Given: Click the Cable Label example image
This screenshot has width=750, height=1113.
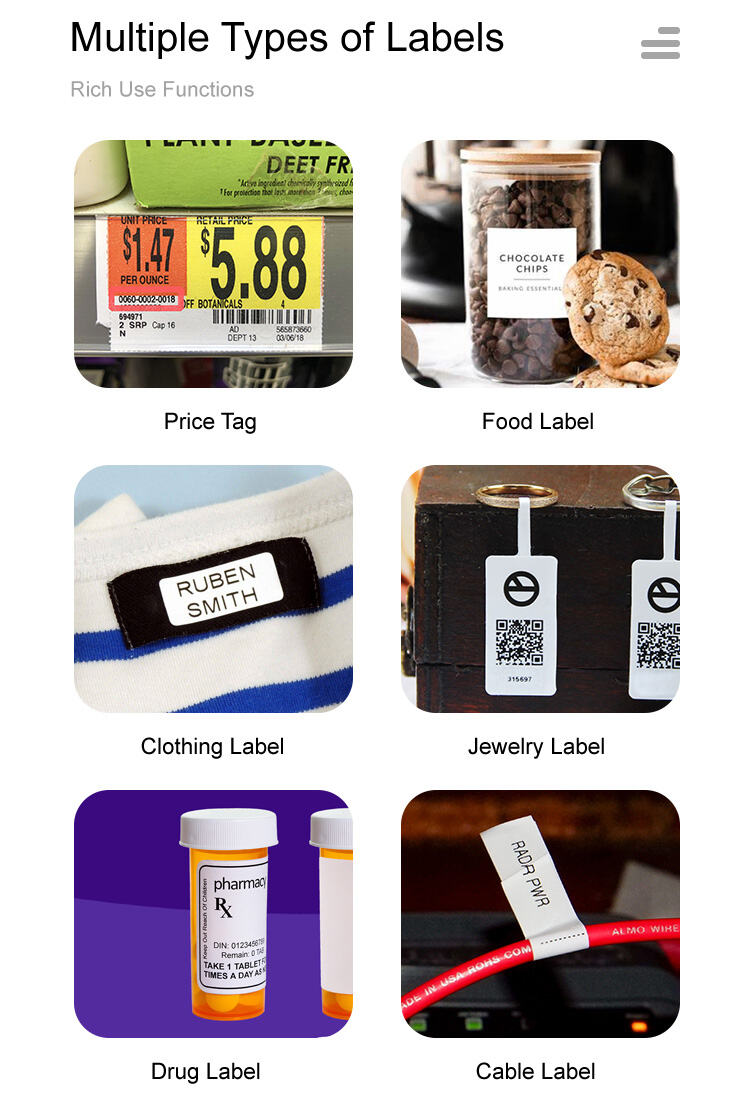Looking at the screenshot, I should [539, 913].
